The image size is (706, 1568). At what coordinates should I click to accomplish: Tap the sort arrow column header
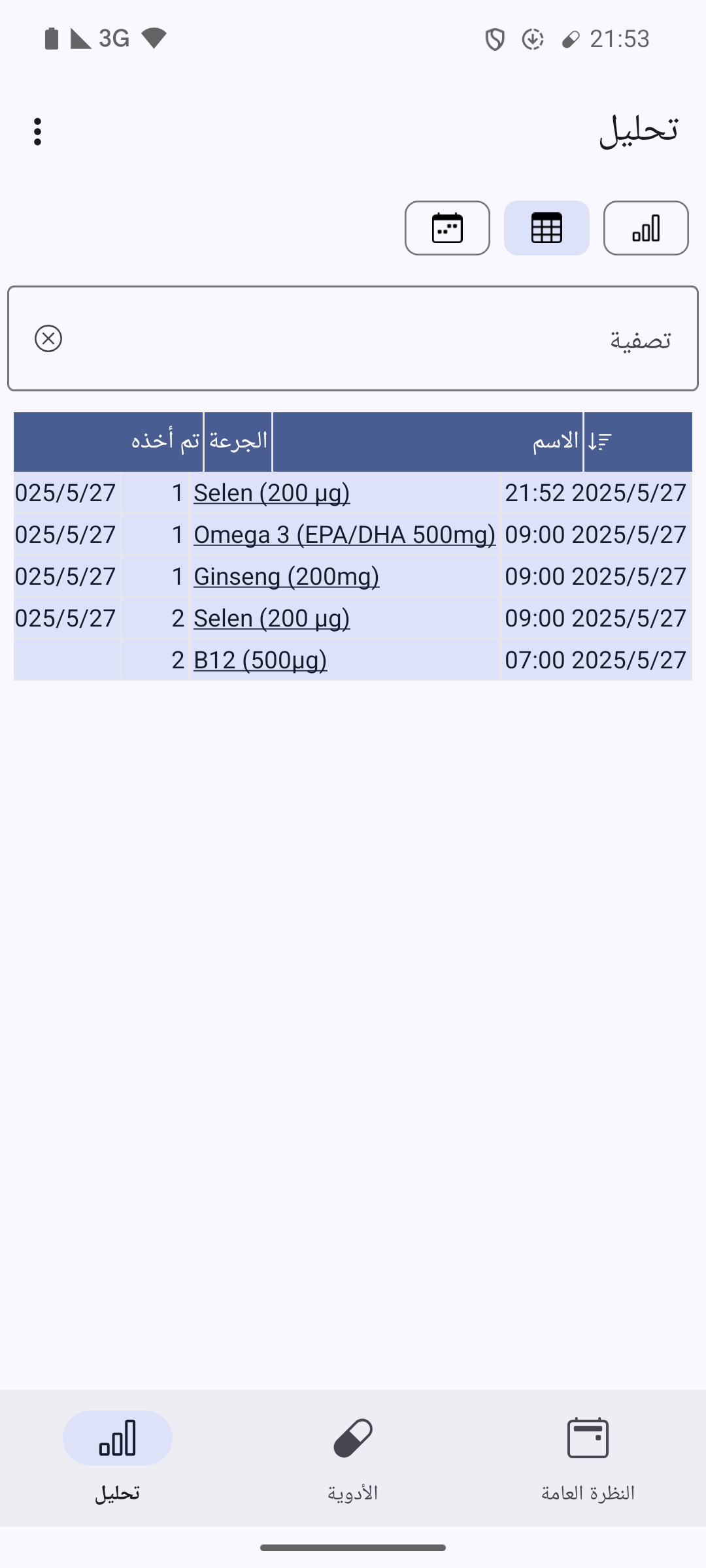tap(599, 442)
